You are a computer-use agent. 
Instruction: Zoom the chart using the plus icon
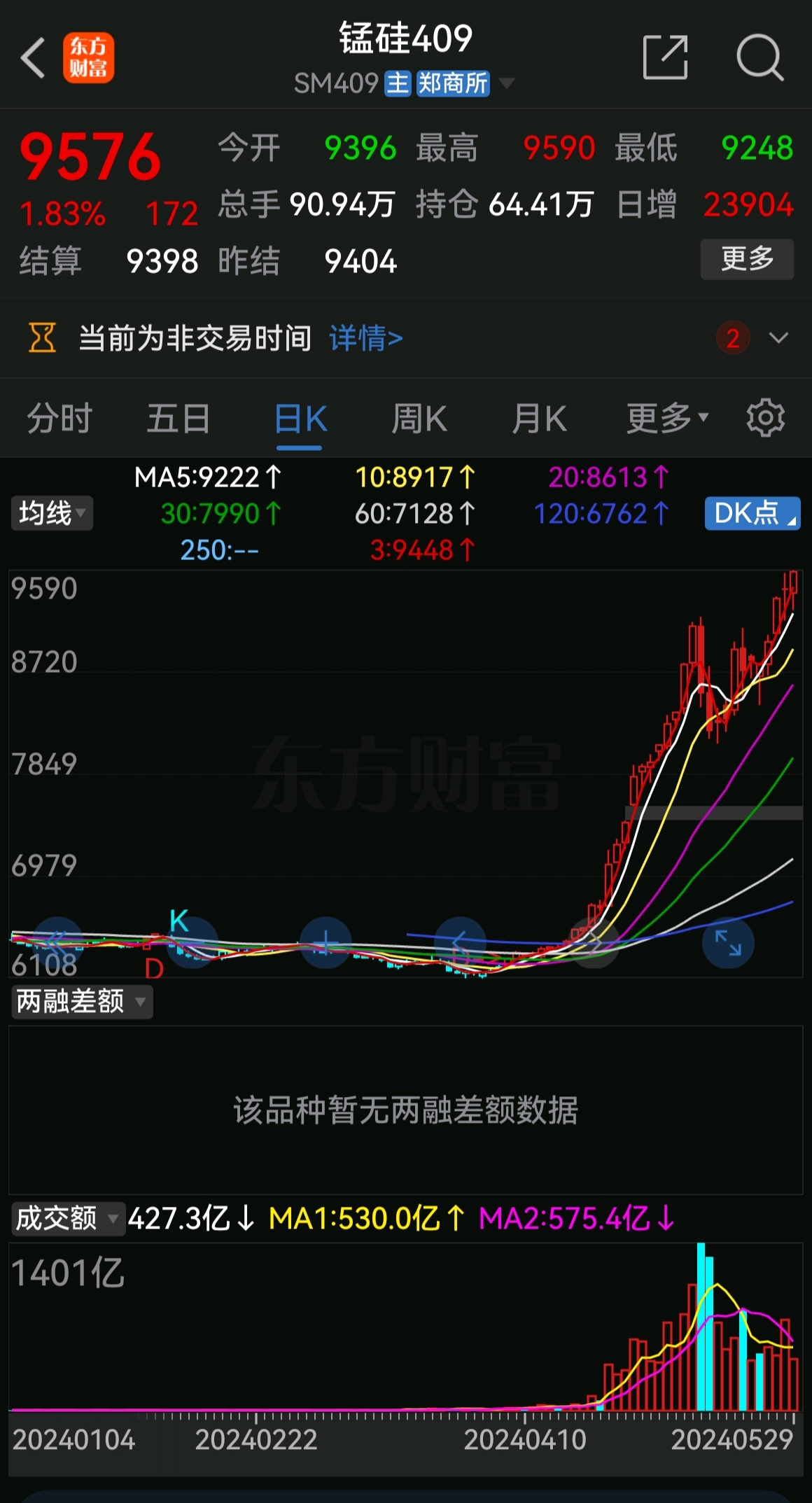327,944
